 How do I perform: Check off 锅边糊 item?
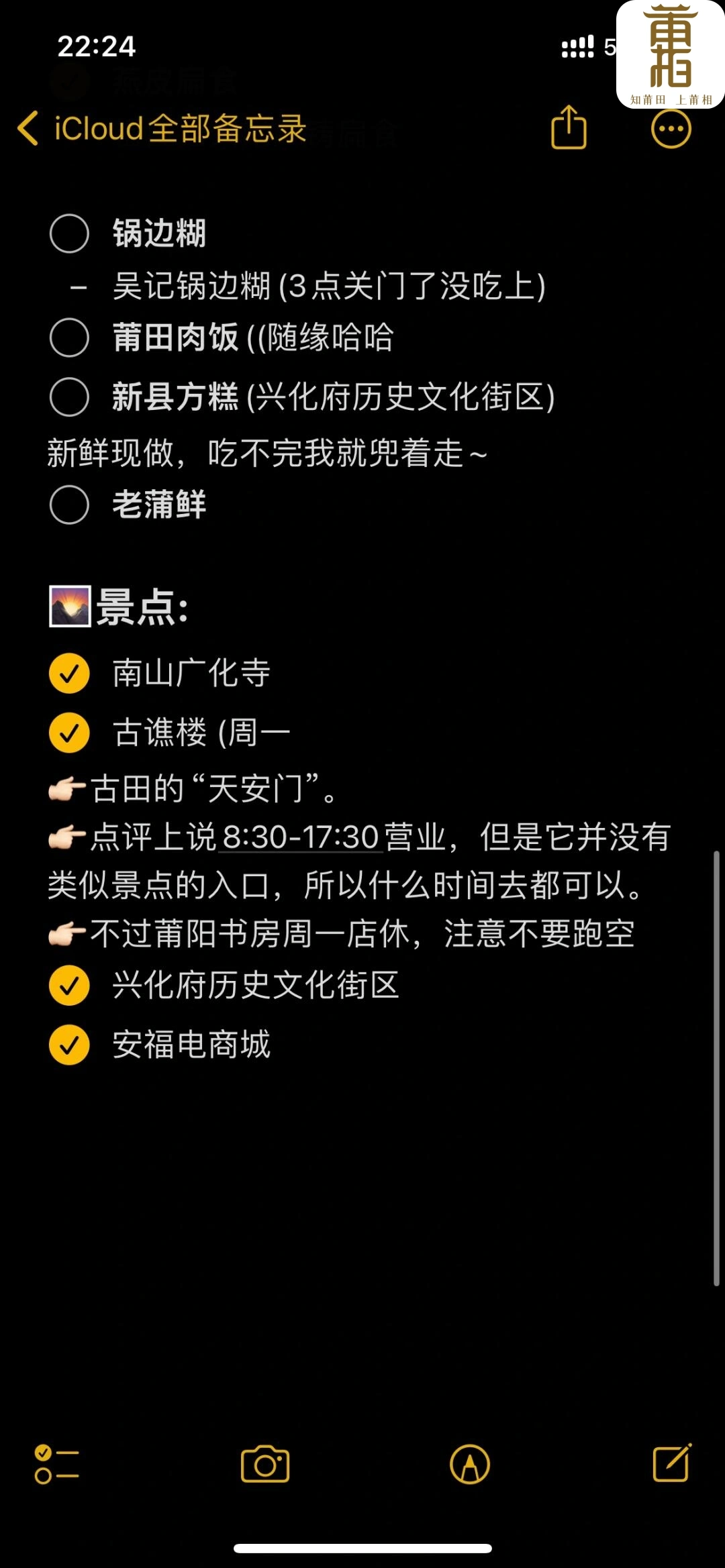click(69, 233)
